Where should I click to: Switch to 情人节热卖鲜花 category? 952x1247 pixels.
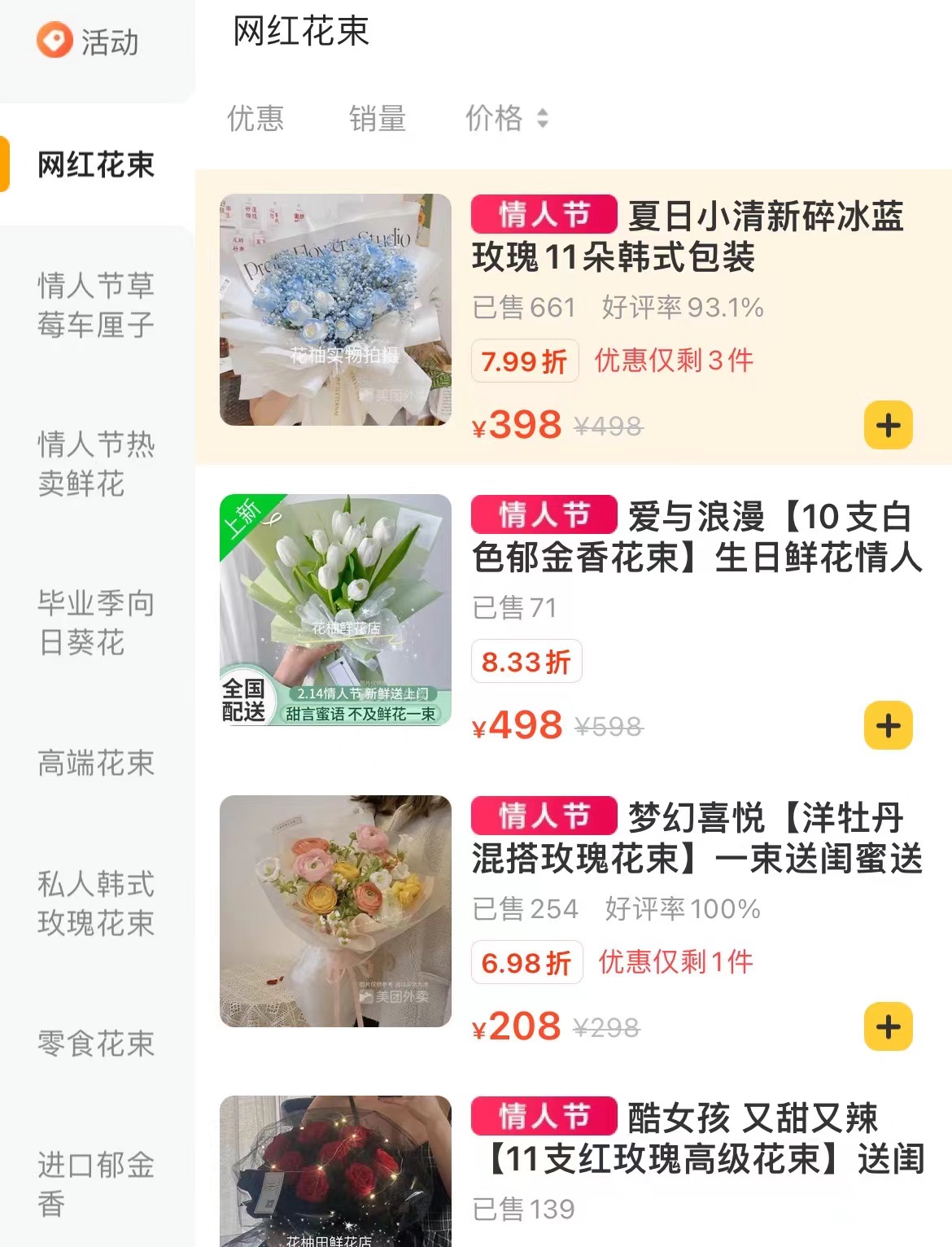coord(95,464)
